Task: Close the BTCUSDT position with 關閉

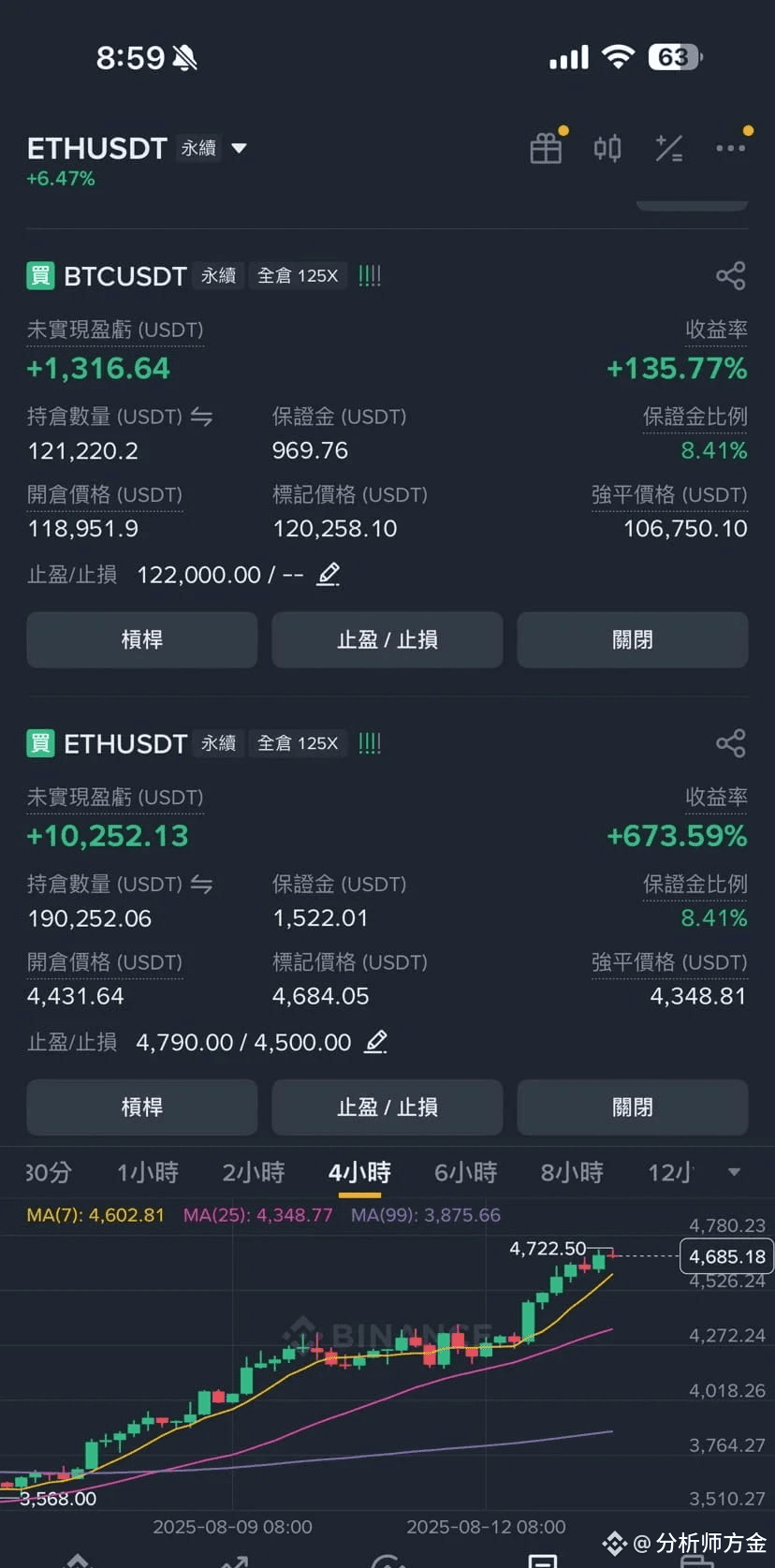Action: point(633,639)
